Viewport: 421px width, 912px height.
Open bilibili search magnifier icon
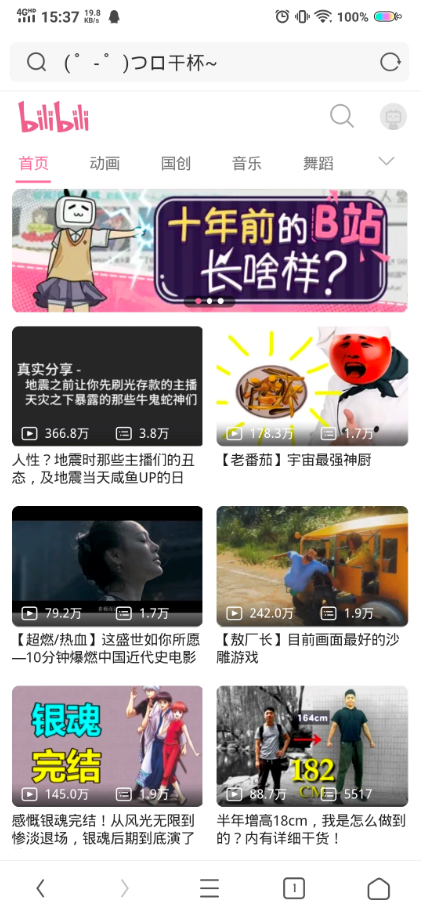pyautogui.click(x=342, y=116)
